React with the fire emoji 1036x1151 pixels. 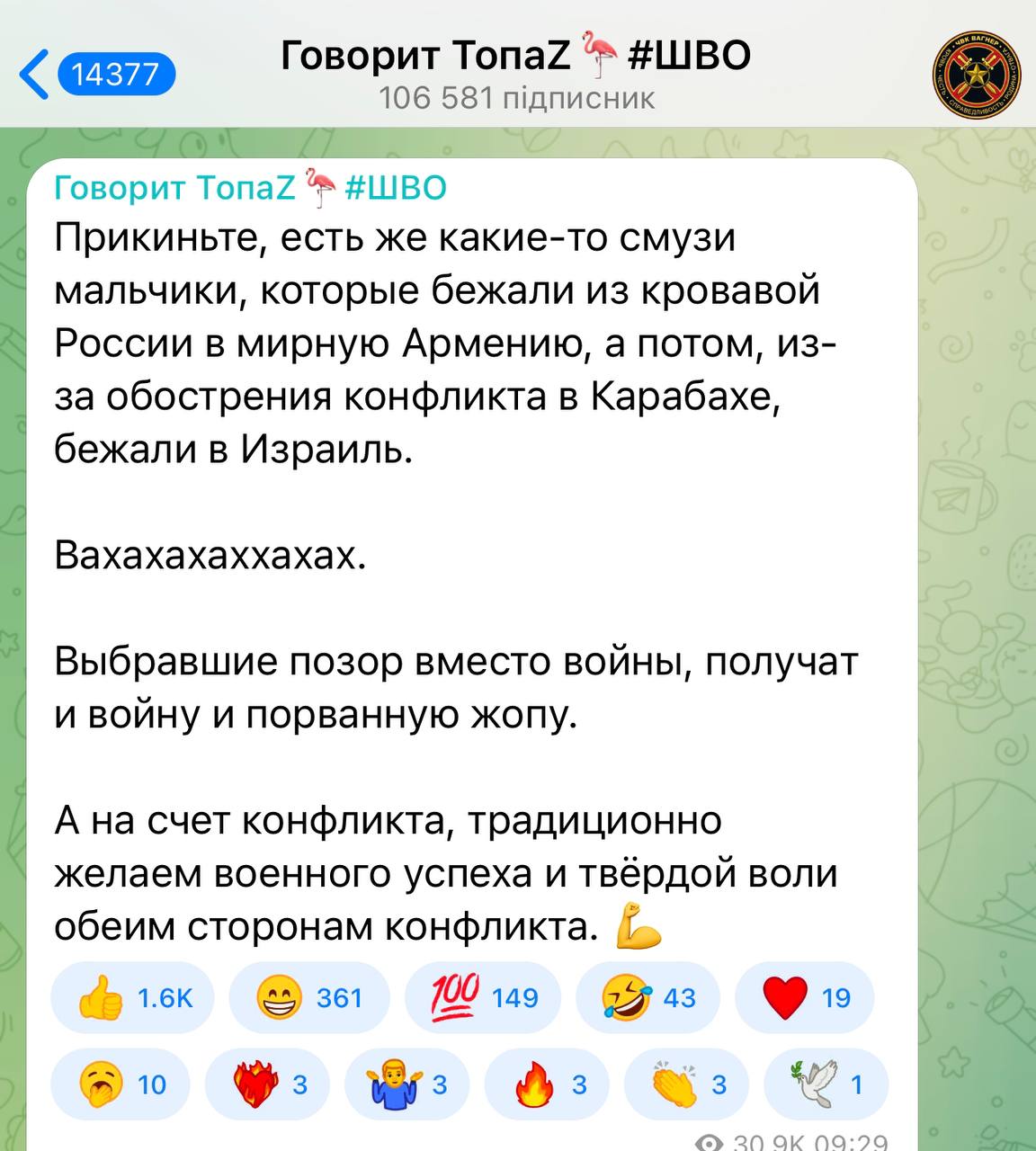[x=548, y=1085]
